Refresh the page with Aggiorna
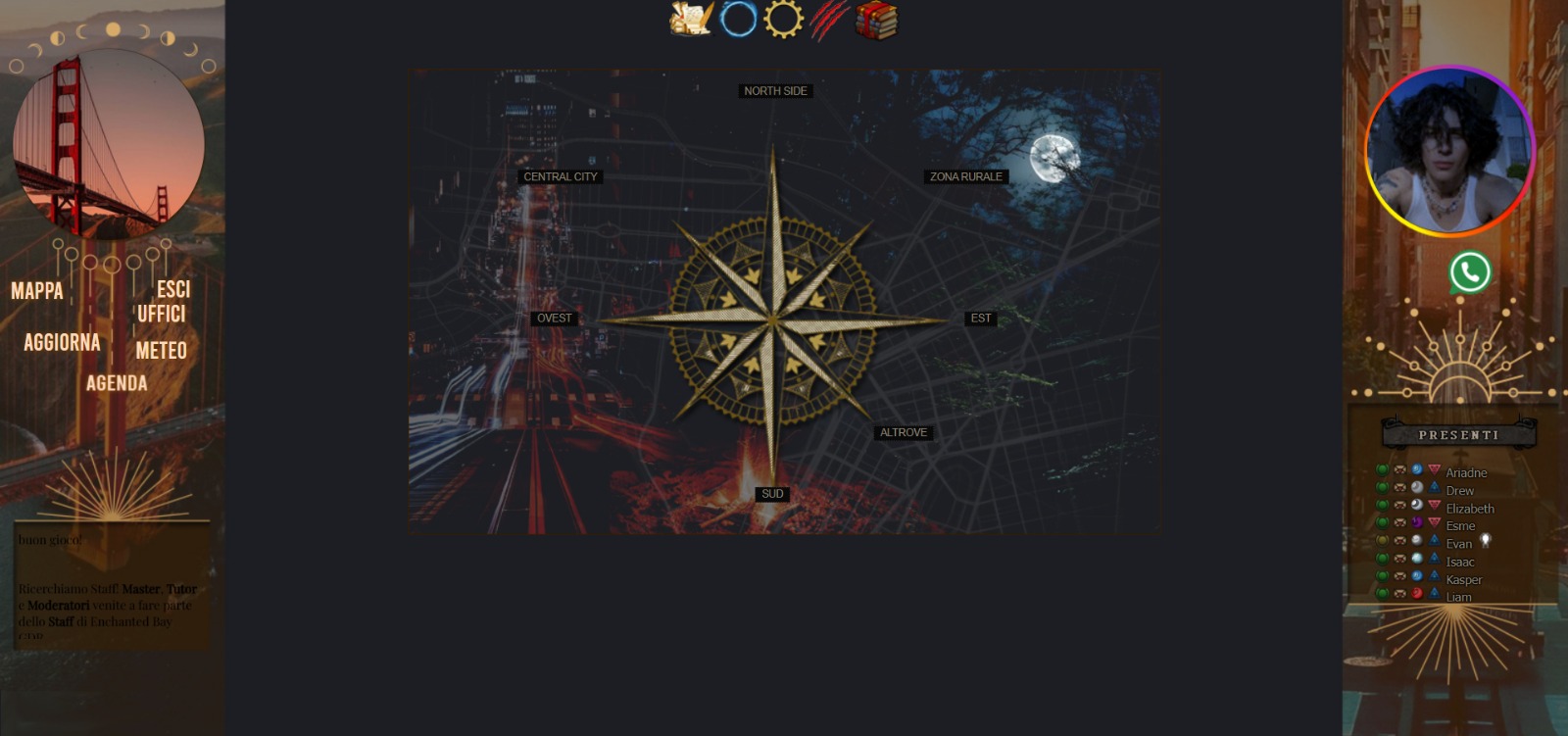Viewport: 1568px width, 736px height. [62, 343]
